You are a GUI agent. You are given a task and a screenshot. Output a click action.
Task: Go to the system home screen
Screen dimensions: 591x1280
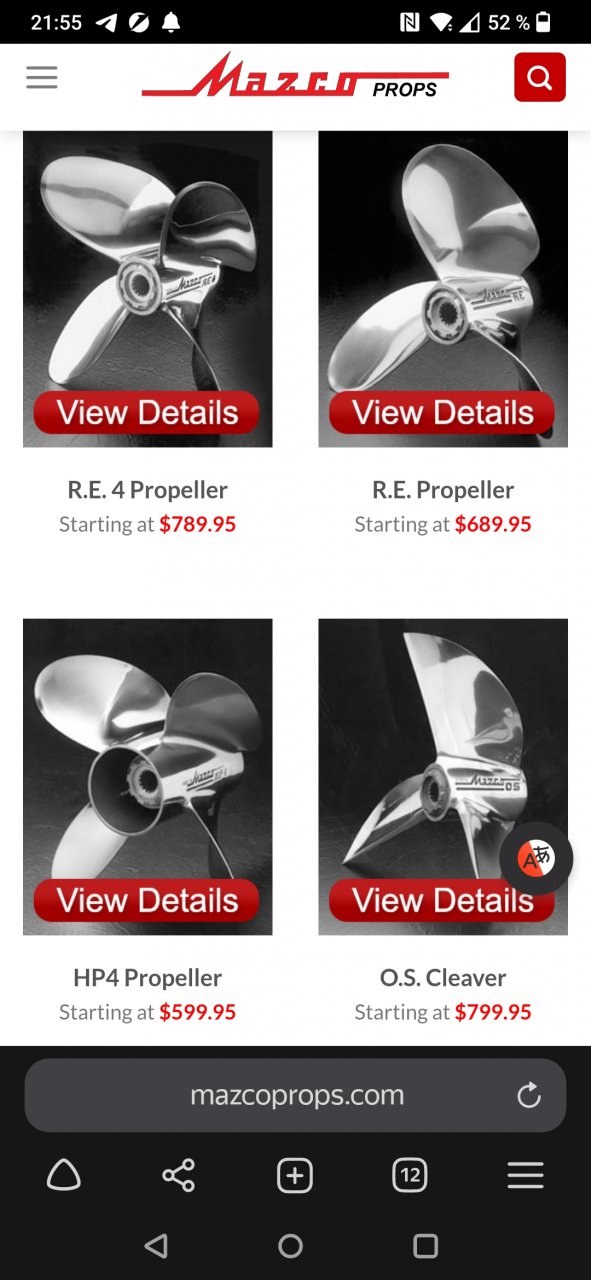click(x=291, y=1245)
